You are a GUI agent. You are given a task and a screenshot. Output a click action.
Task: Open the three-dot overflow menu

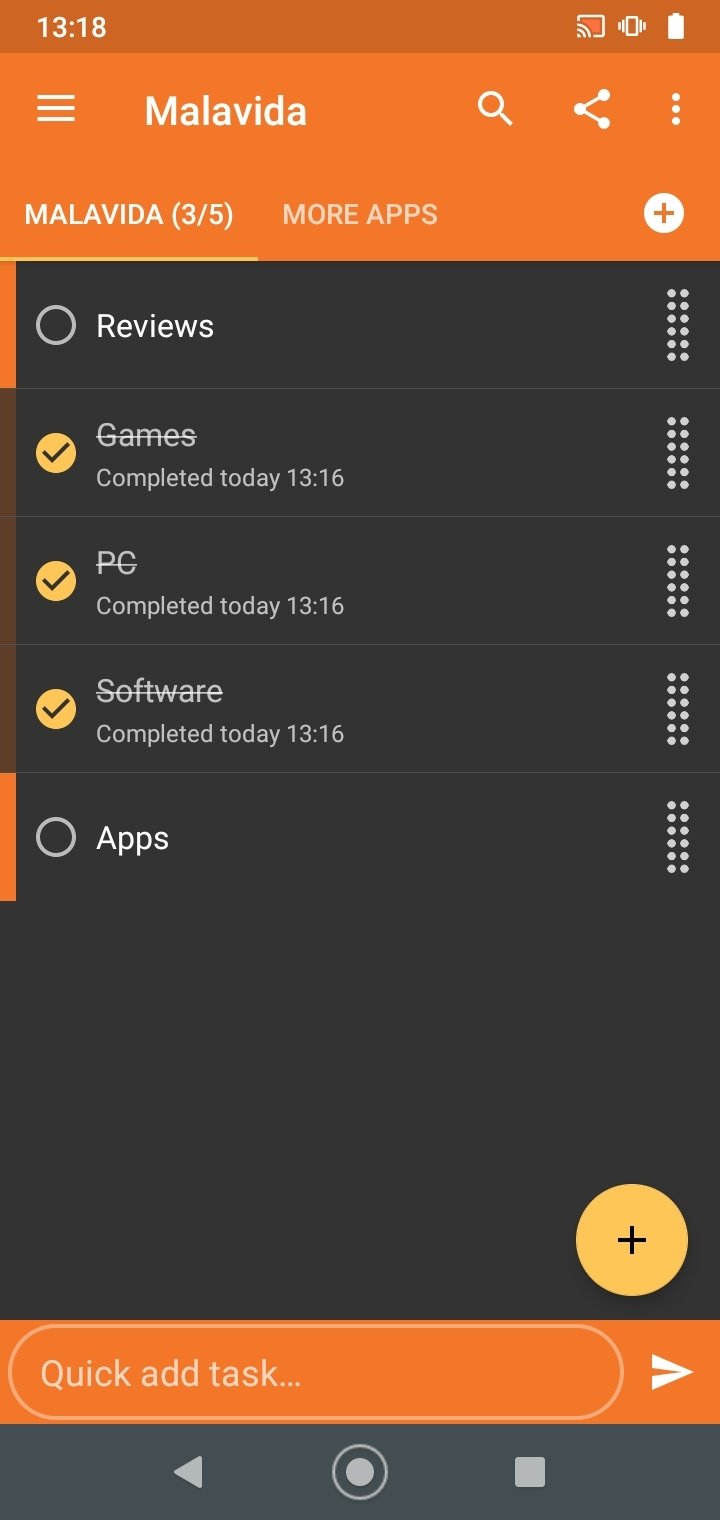676,109
